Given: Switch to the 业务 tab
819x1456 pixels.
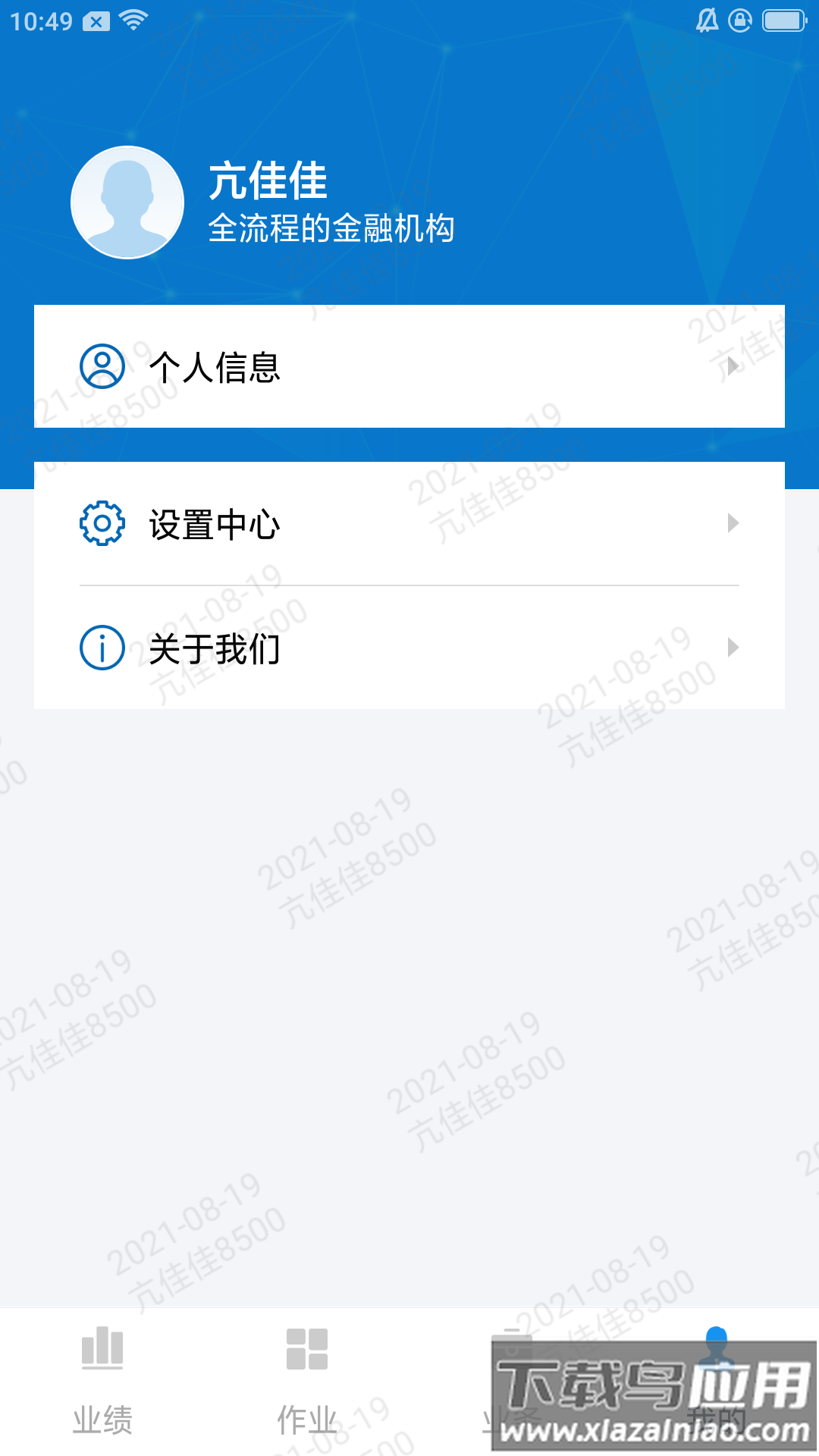Looking at the screenshot, I should (512, 1382).
